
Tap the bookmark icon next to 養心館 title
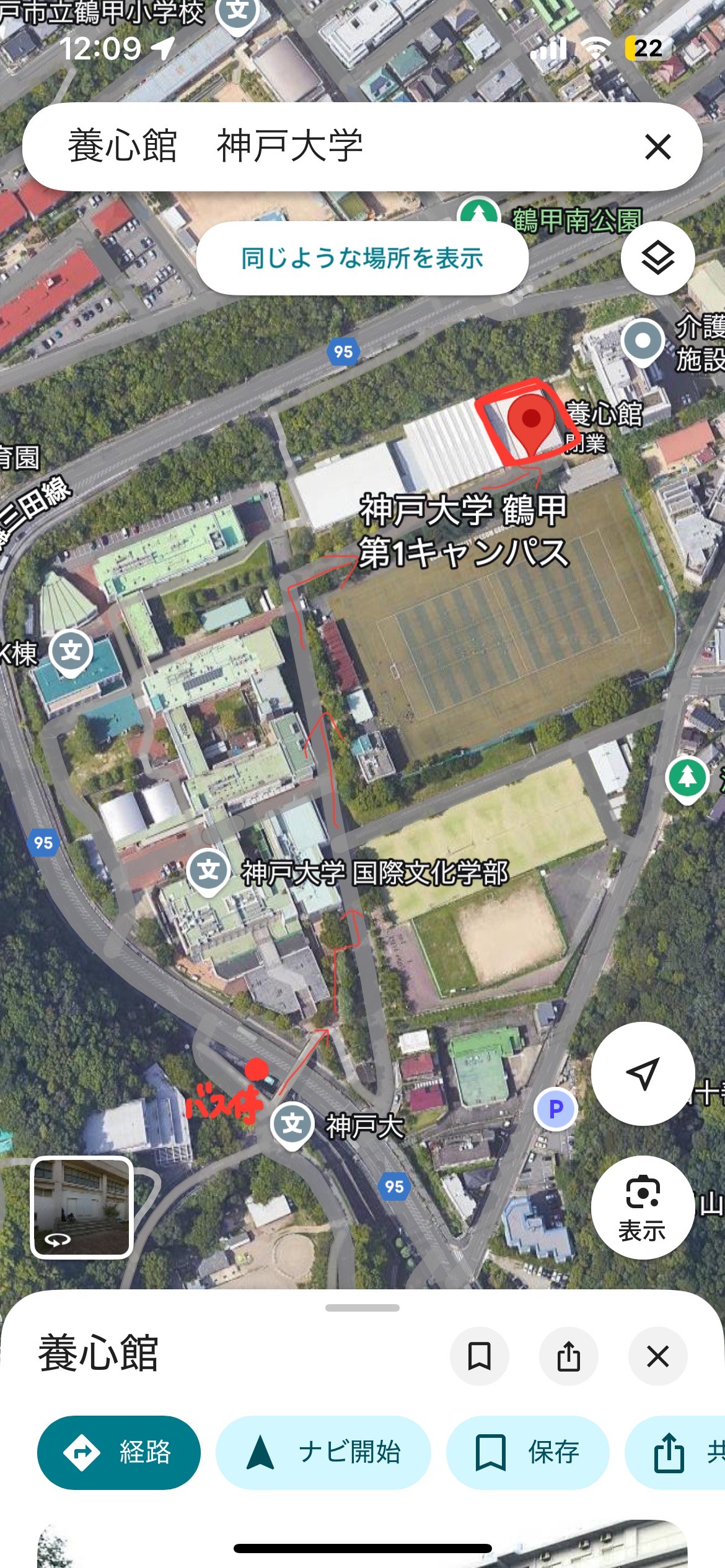(480, 1356)
